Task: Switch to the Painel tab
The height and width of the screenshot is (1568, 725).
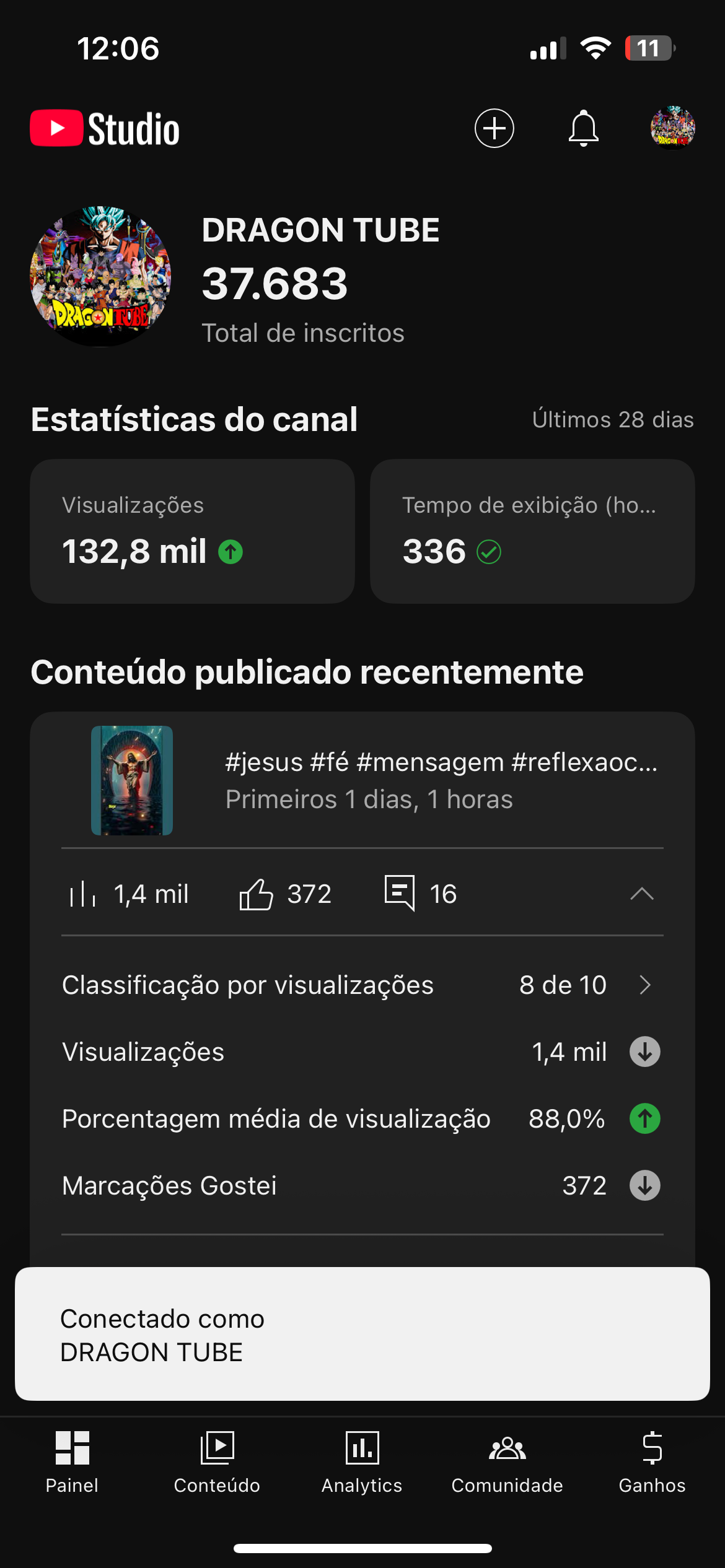Action: 72,1461
